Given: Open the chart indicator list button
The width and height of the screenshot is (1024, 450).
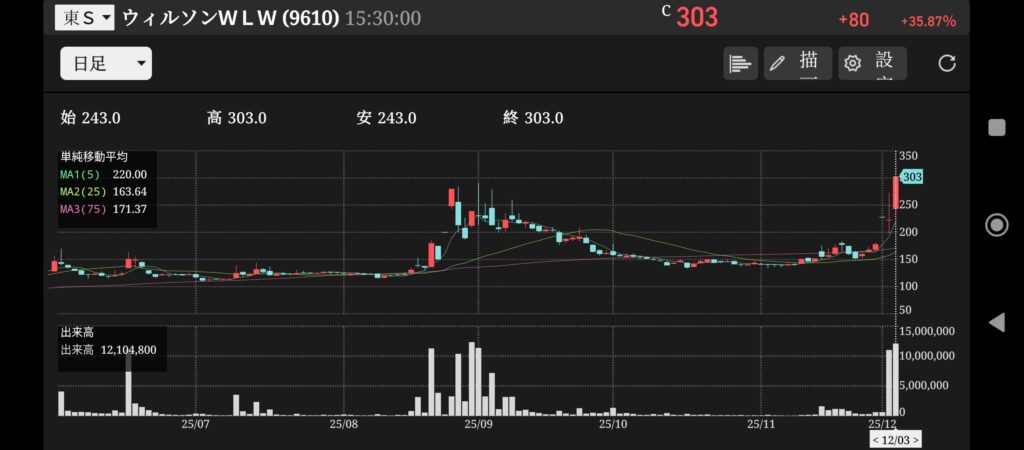Looking at the screenshot, I should tap(740, 64).
